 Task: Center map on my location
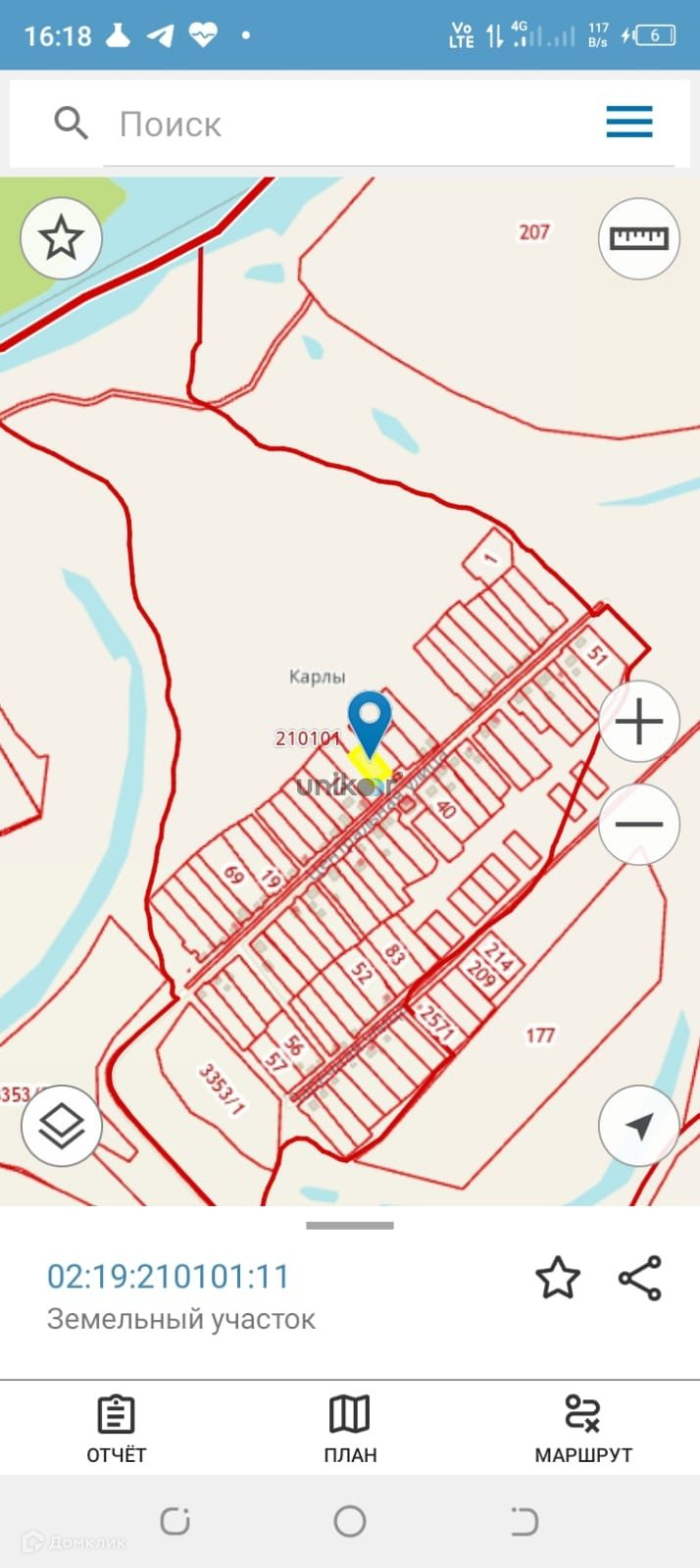click(639, 1126)
